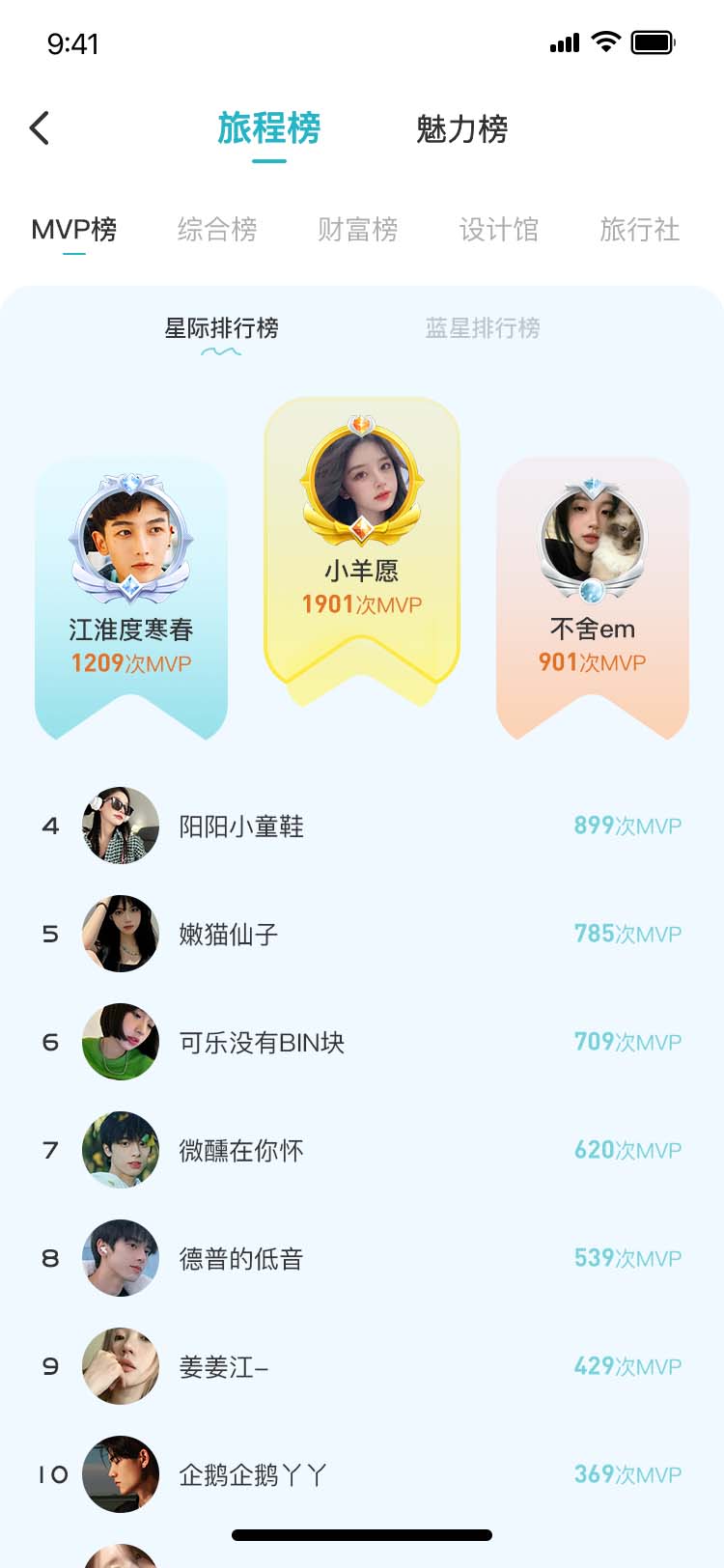View the 旅行社 ranking tab

click(x=639, y=230)
